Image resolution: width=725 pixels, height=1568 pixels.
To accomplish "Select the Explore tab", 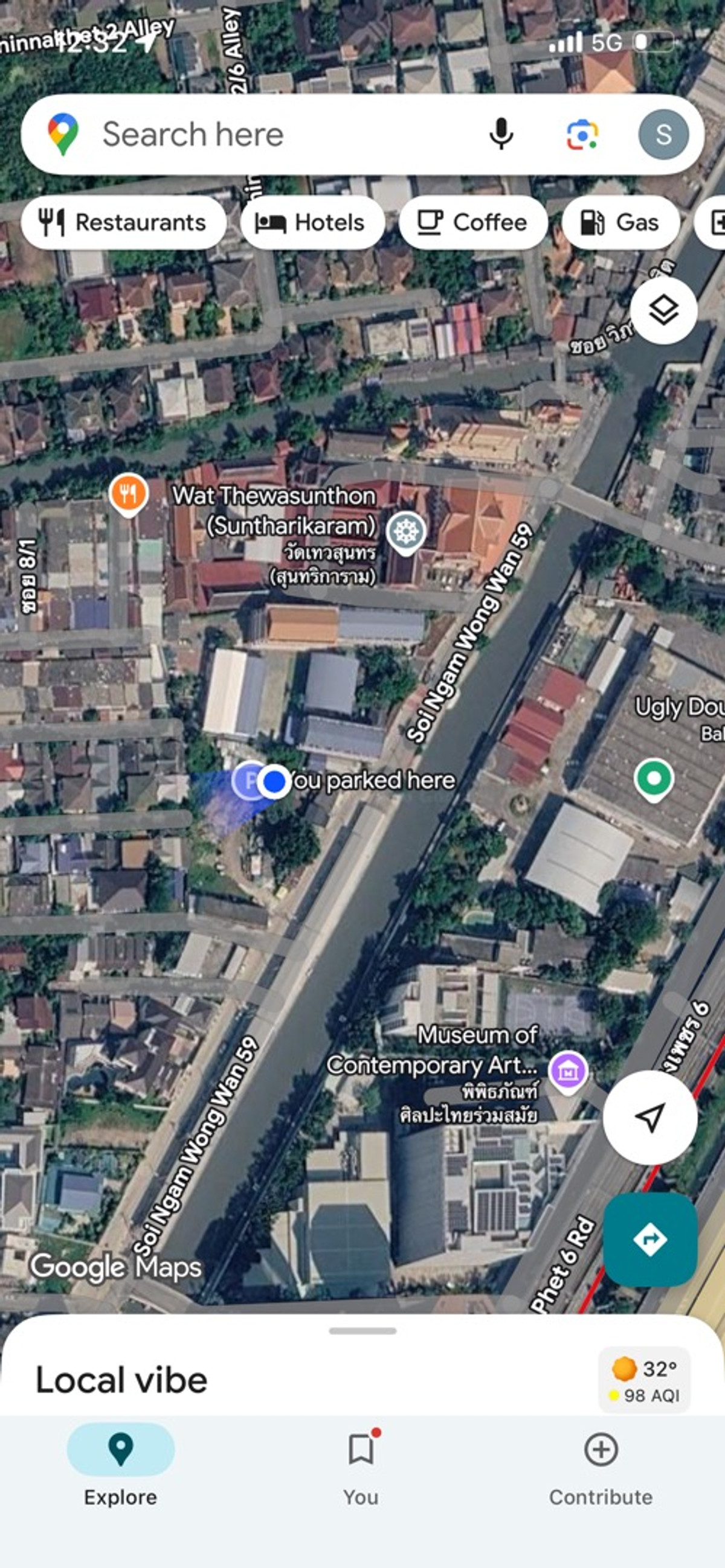I will pos(121,1468).
